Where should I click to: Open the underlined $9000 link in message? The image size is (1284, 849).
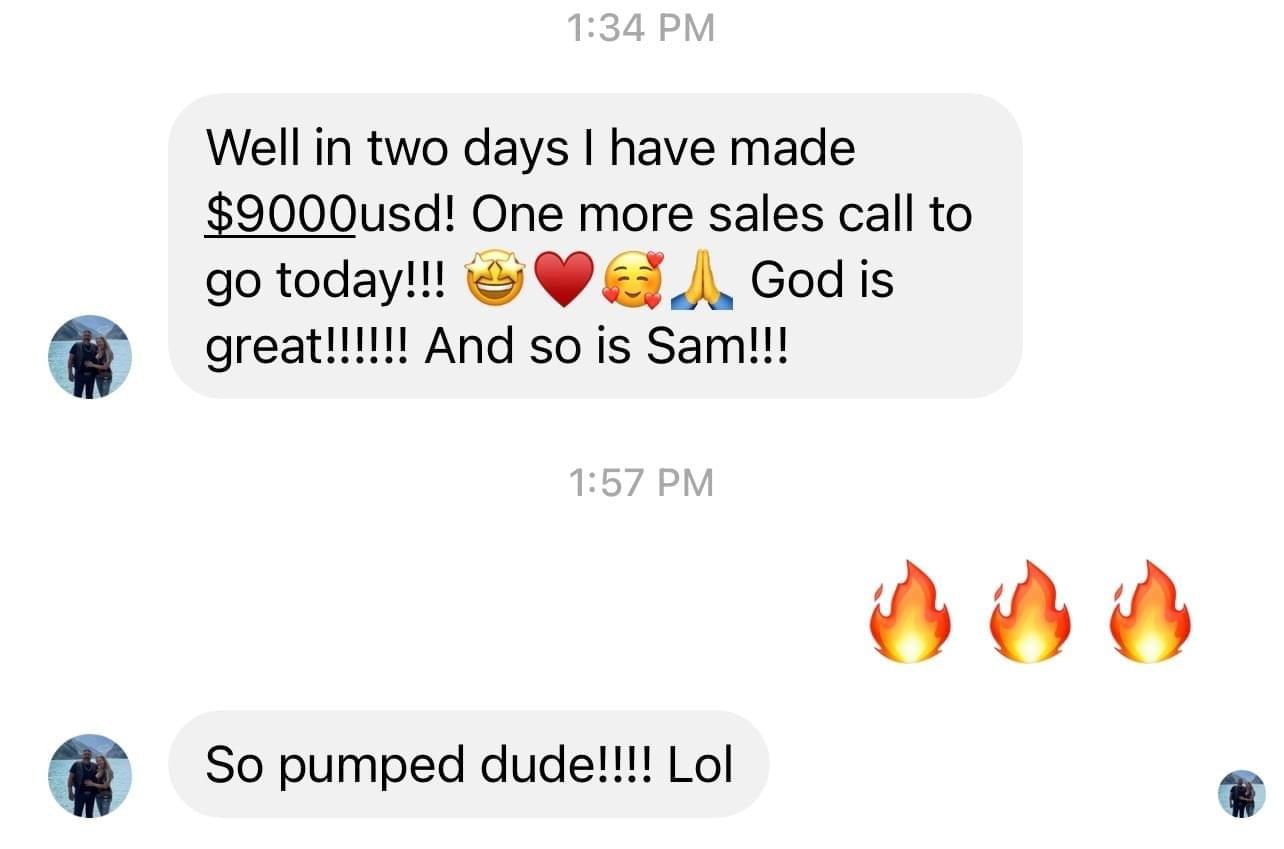(279, 214)
